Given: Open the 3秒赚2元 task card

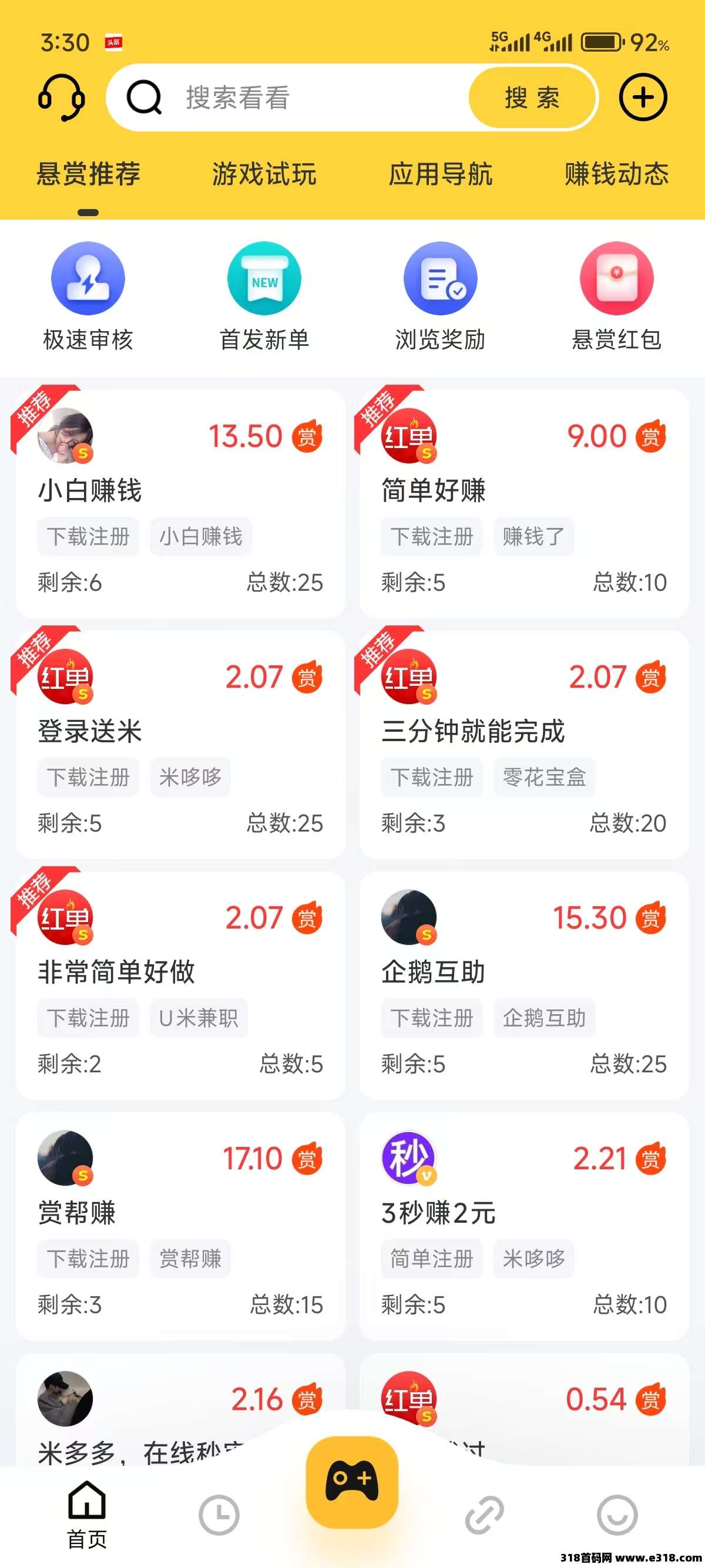Looking at the screenshot, I should point(523,1225).
